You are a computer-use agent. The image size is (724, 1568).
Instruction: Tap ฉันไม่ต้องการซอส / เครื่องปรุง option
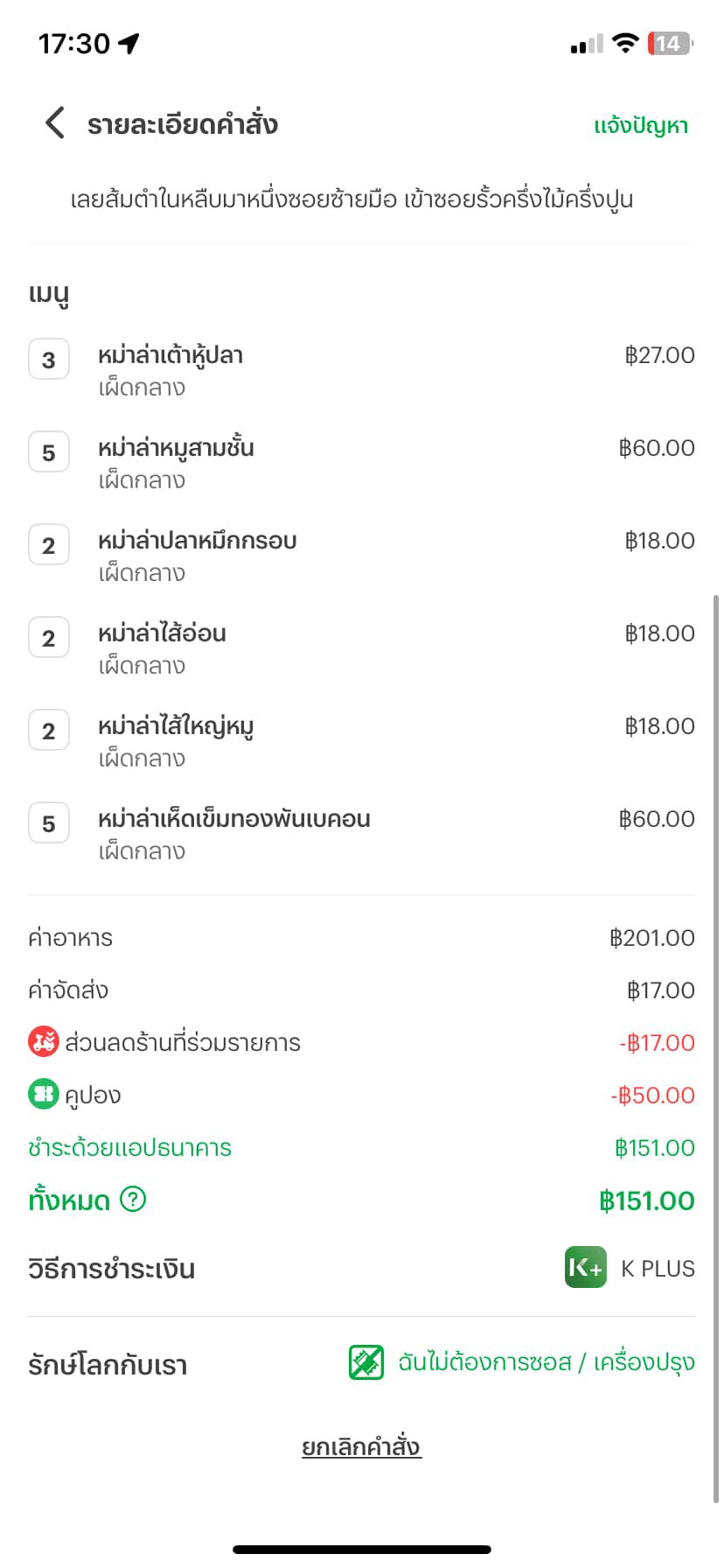tap(521, 1362)
